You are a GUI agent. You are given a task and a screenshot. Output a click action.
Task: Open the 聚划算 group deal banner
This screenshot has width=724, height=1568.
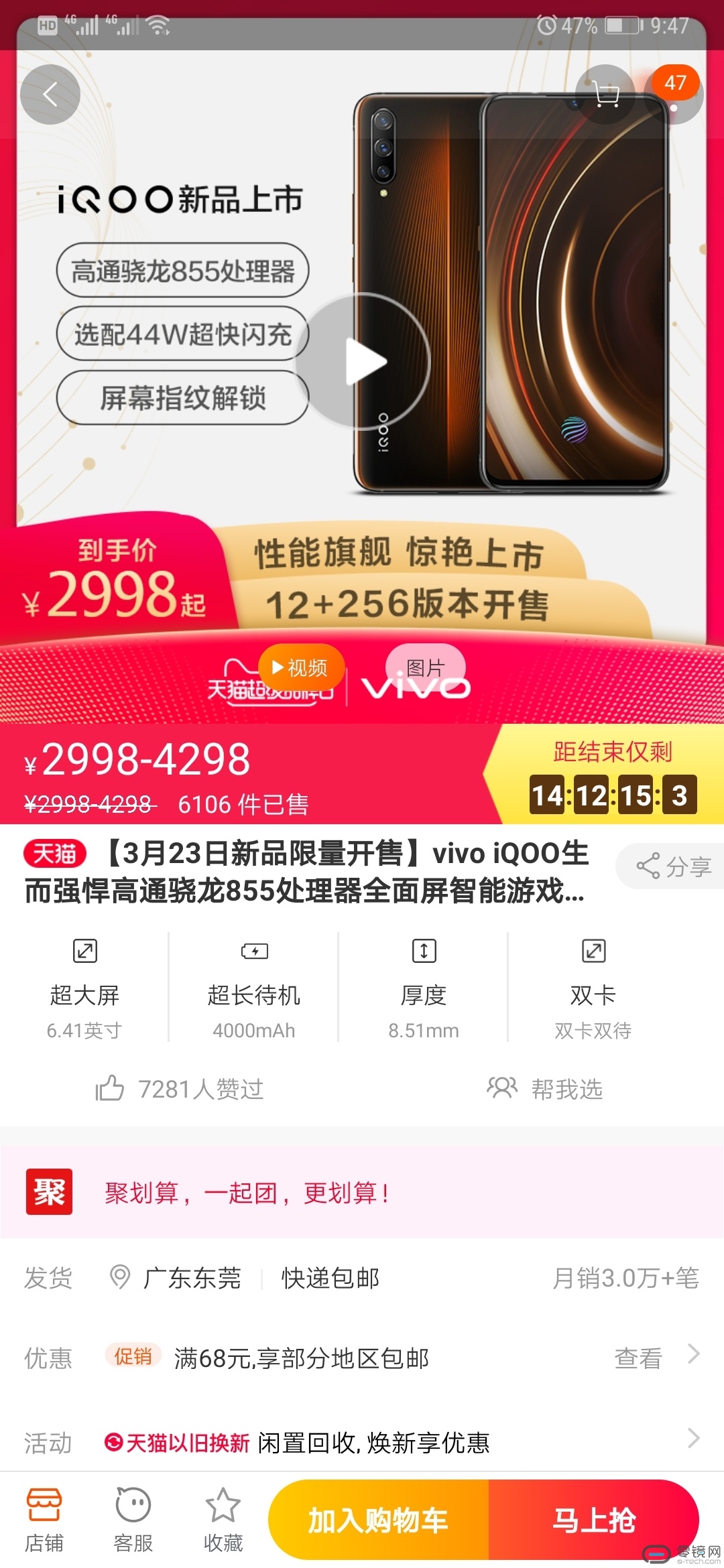click(362, 1192)
